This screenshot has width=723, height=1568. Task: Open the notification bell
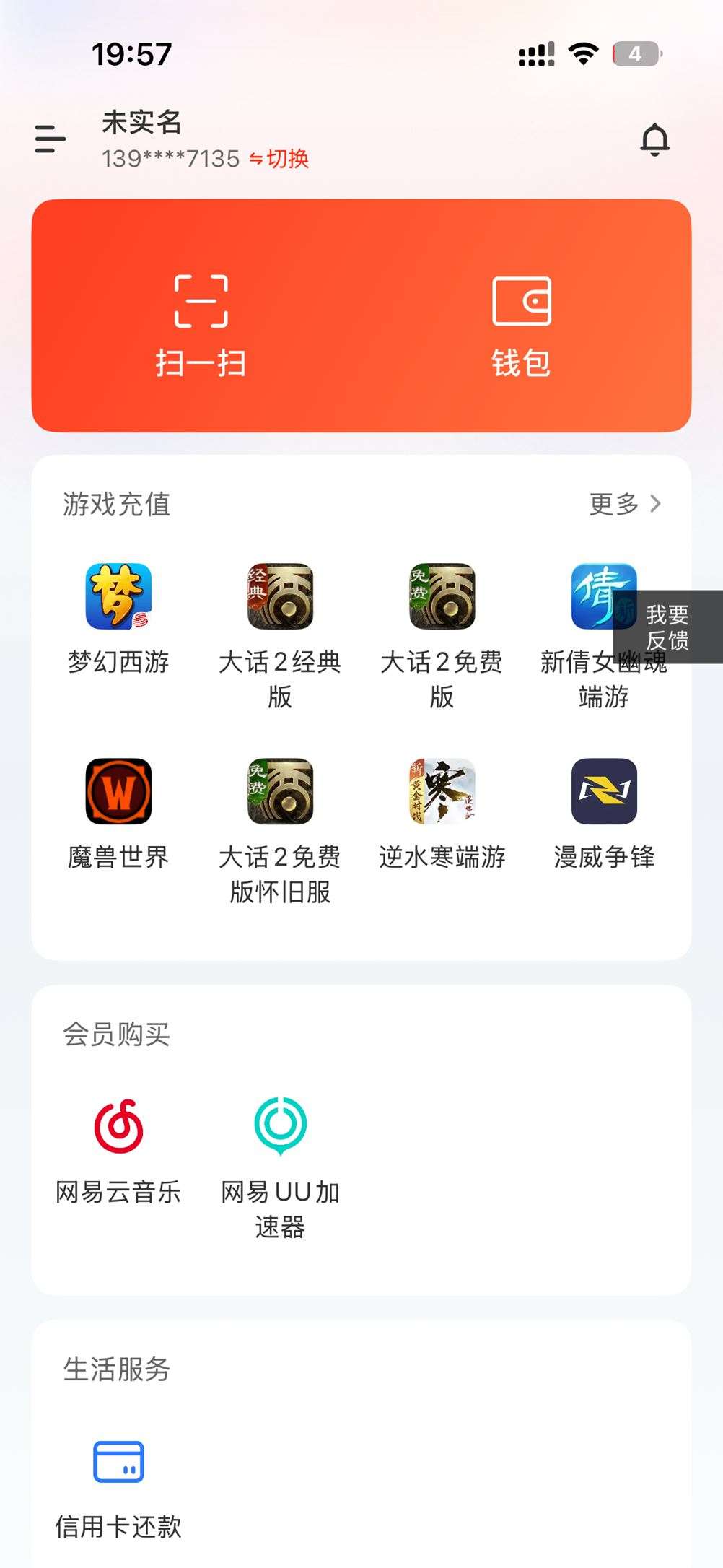(654, 139)
